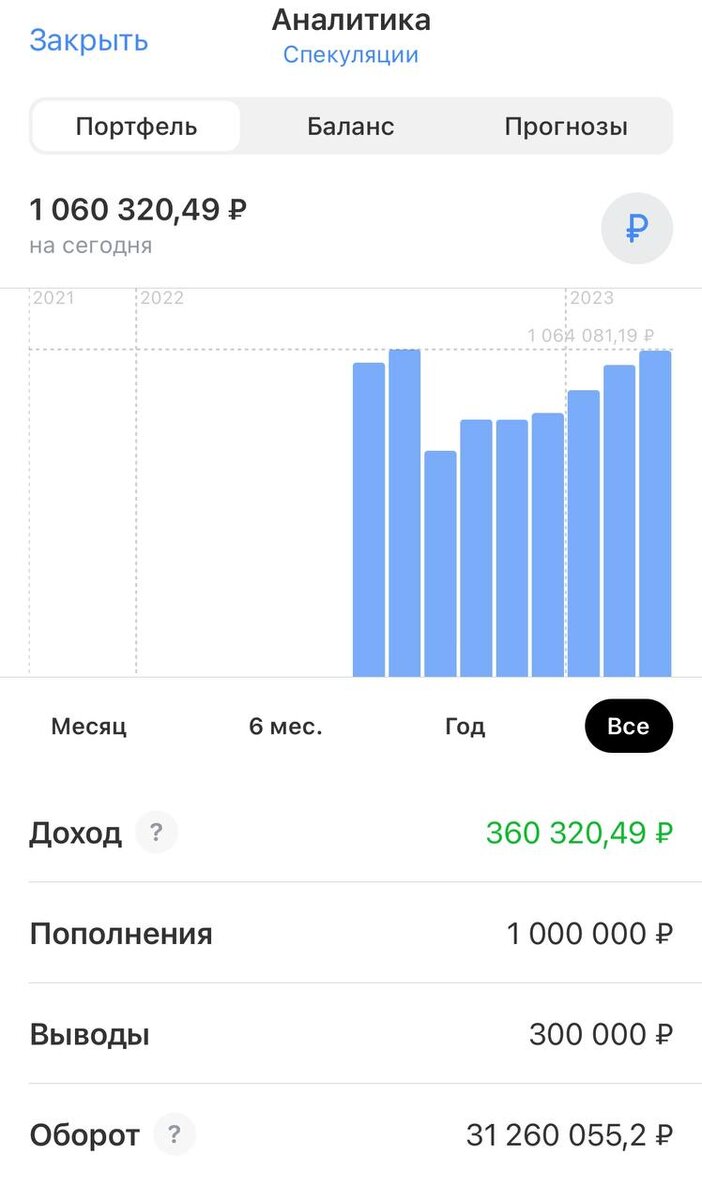The width and height of the screenshot is (702, 1200).
Task: Change currency with the ruble button
Action: pos(637,228)
